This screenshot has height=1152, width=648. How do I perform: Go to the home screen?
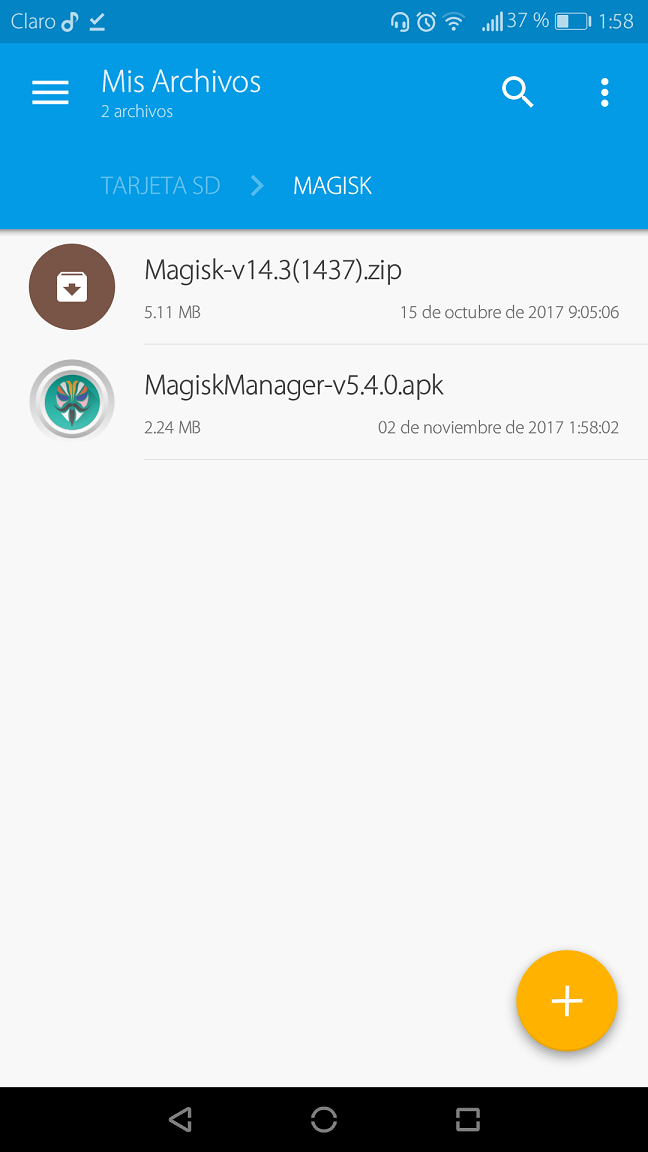(324, 1119)
